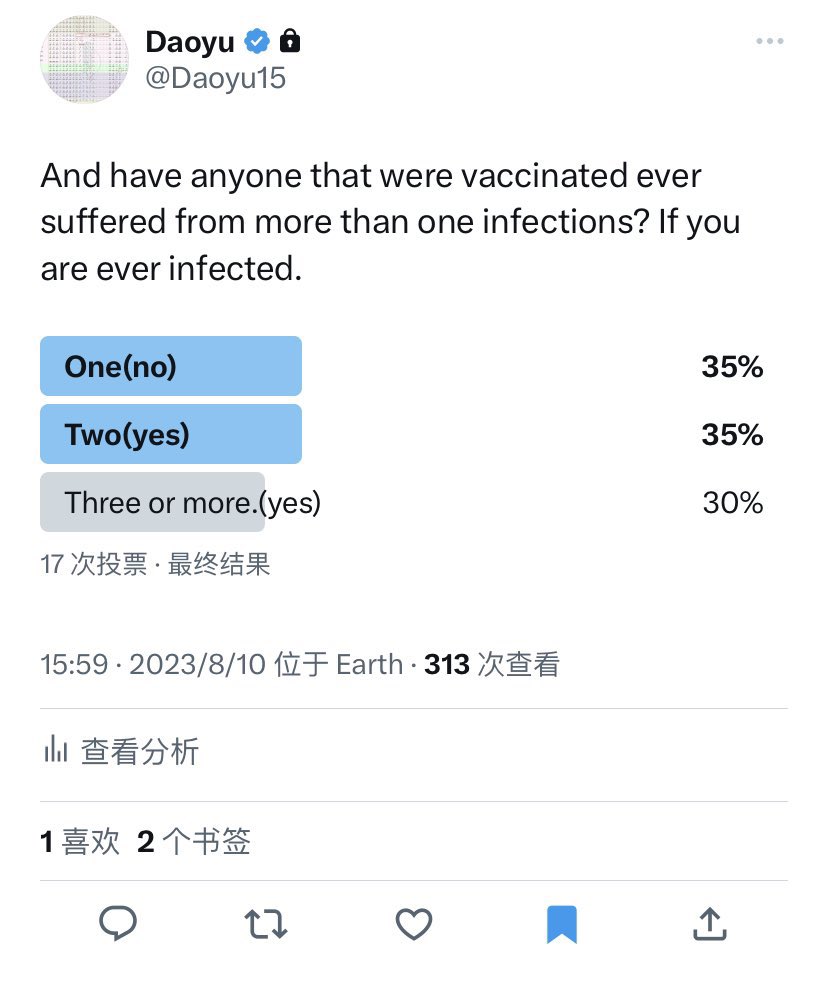The image size is (828, 988).
Task: Open the three-dot overflow menu
Action: [769, 41]
